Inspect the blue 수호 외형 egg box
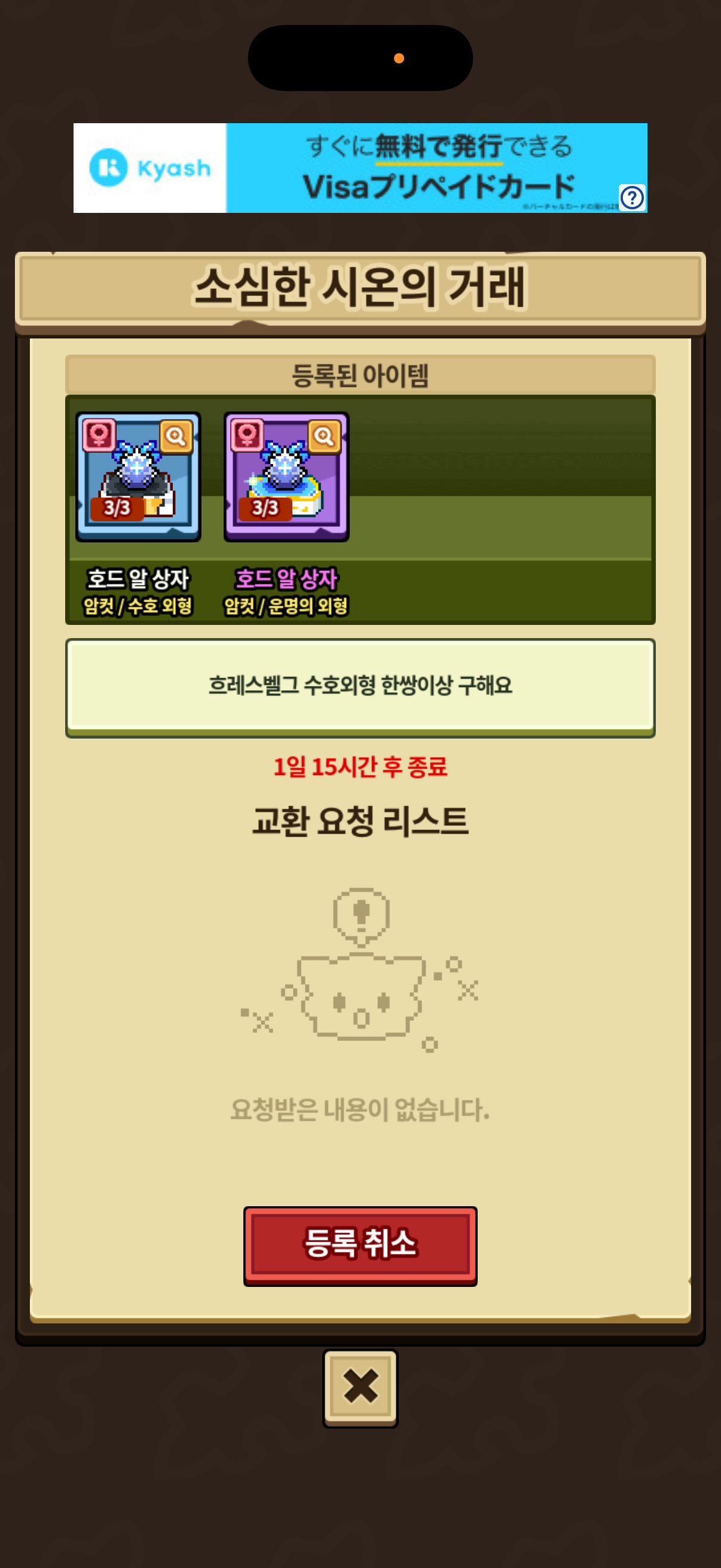The image size is (721, 1568). [x=176, y=437]
